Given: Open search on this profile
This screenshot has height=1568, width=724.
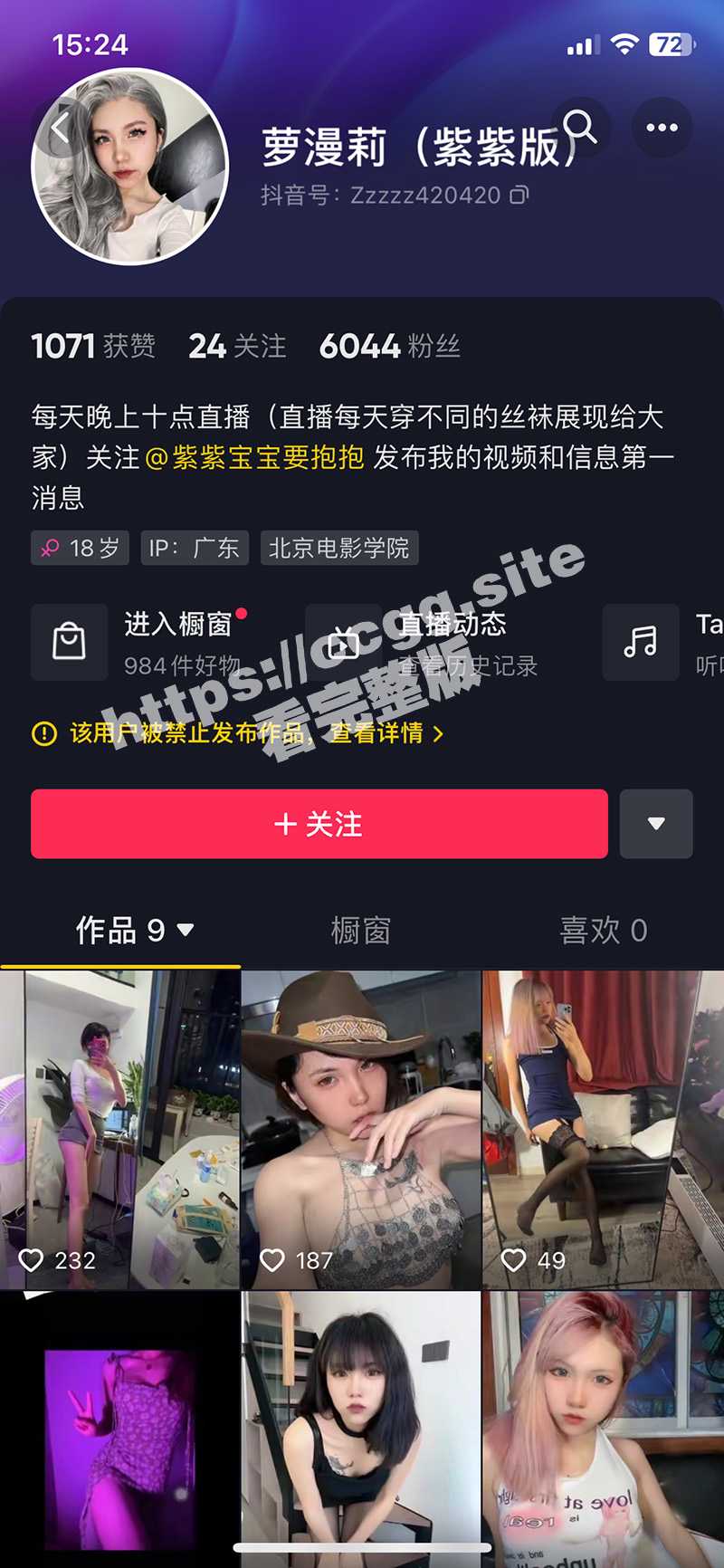Looking at the screenshot, I should [580, 128].
